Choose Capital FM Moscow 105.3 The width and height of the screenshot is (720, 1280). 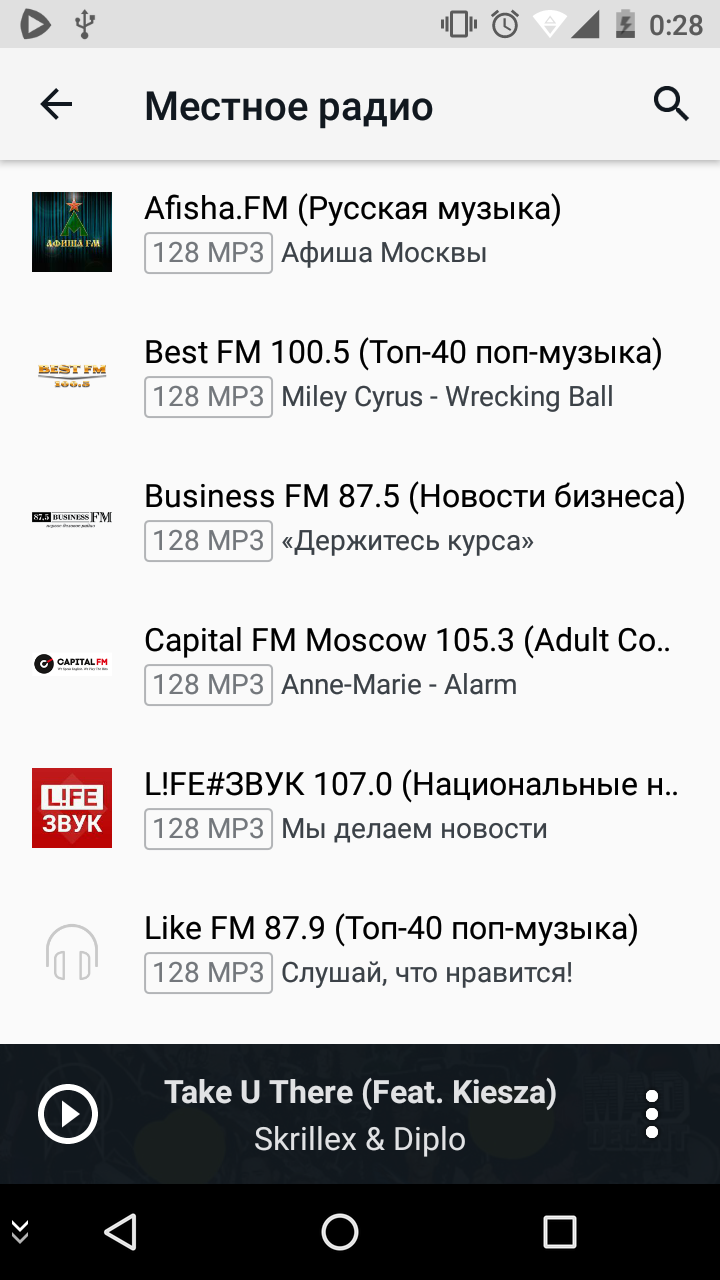360,664
